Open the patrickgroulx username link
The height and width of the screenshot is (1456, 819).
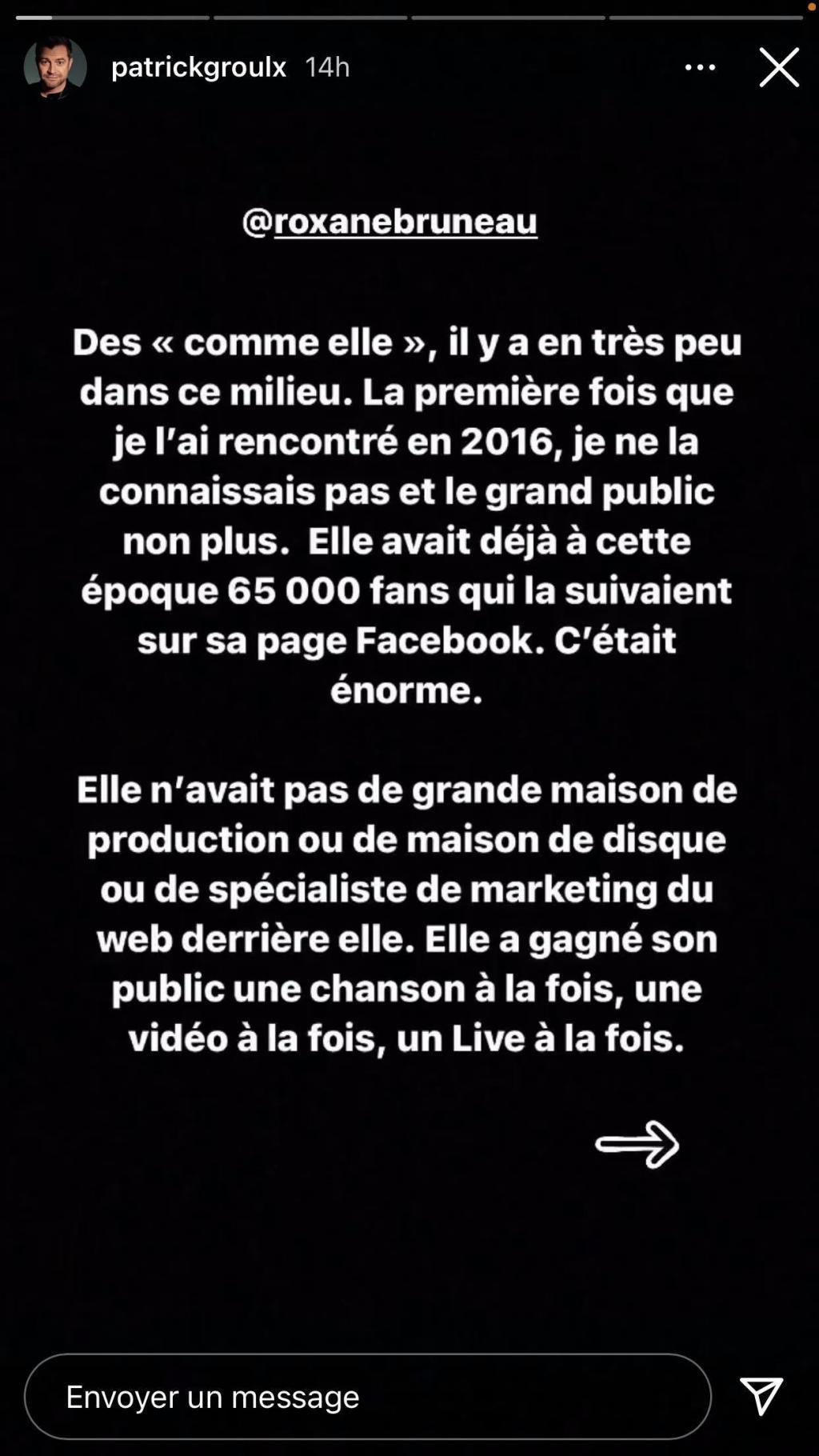(x=198, y=67)
